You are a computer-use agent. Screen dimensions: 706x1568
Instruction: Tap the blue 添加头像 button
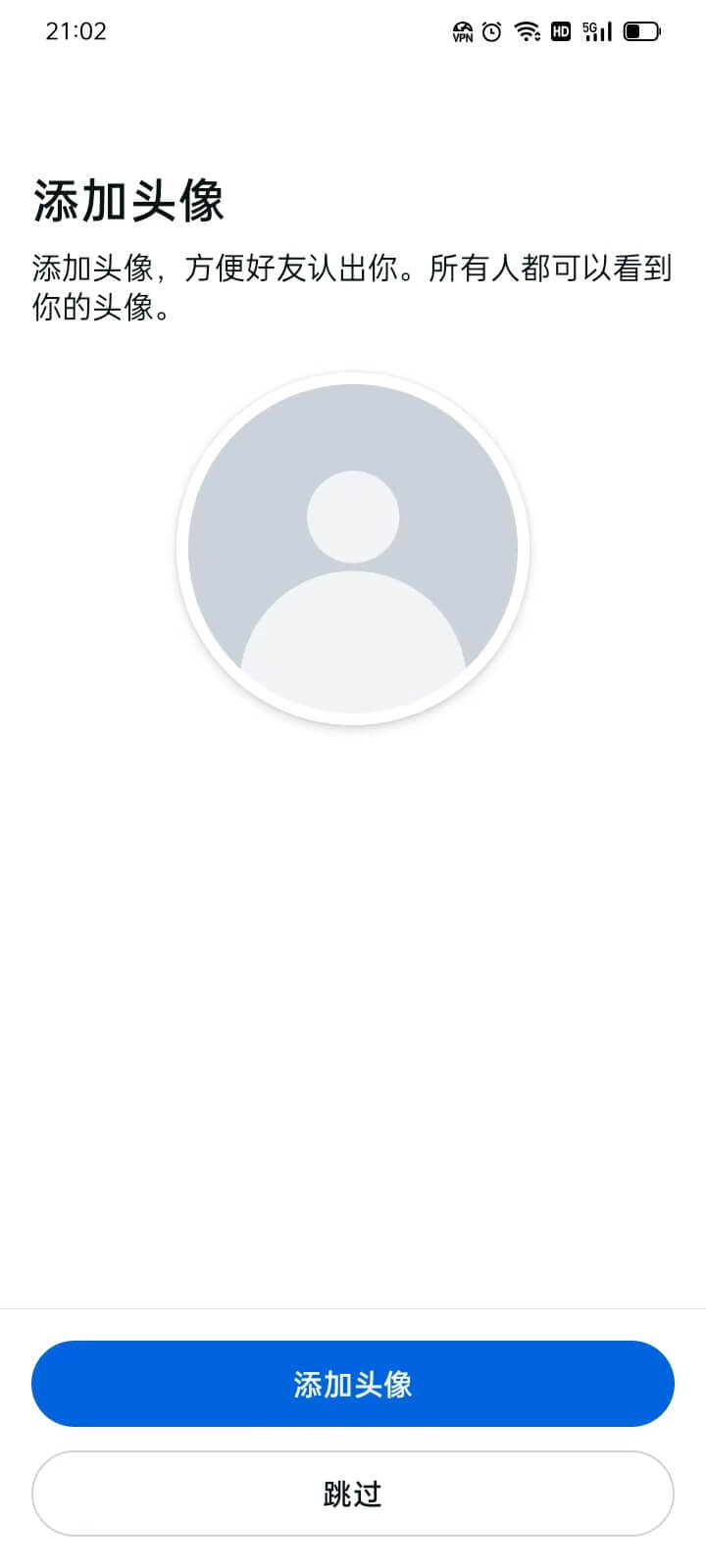coord(353,1383)
